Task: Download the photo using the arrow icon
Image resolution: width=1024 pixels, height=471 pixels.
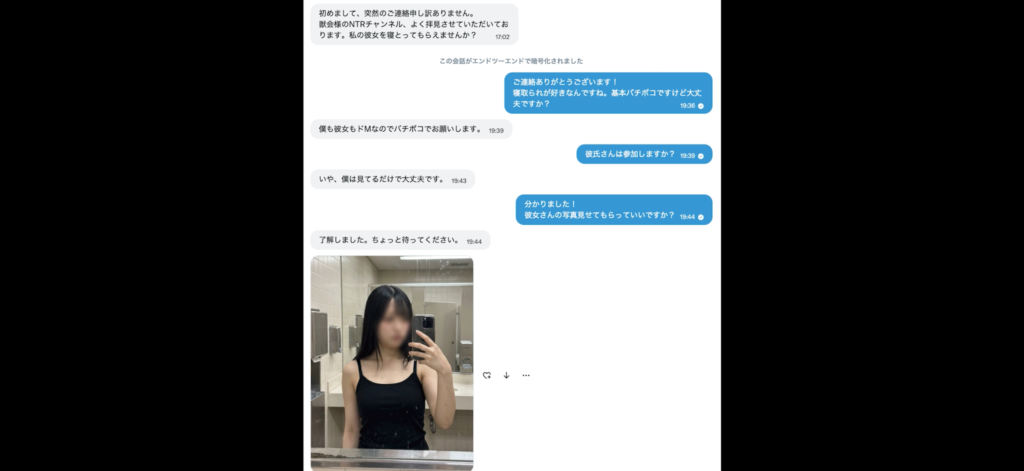Action: pyautogui.click(x=506, y=376)
